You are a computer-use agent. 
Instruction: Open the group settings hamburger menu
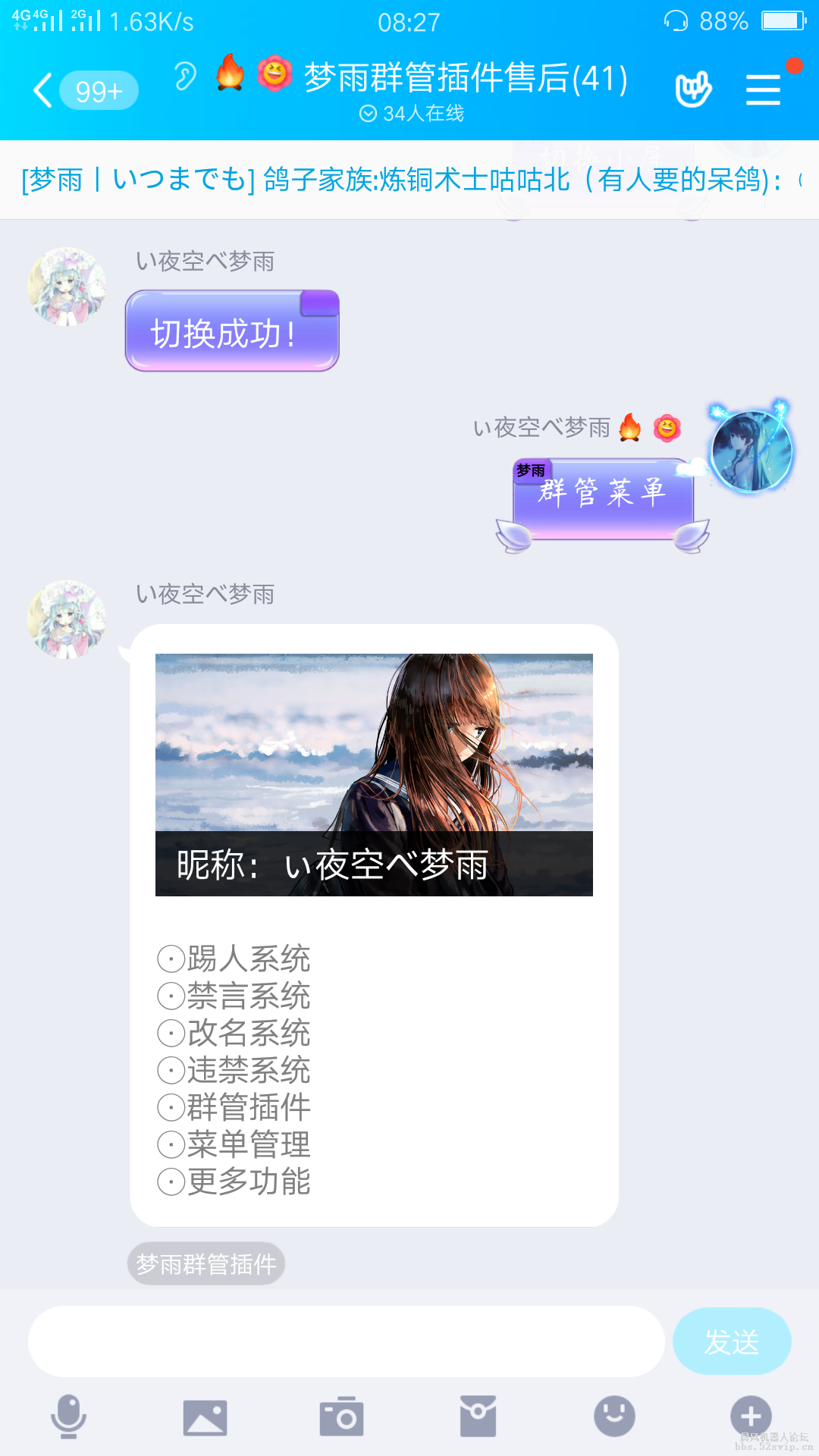(x=763, y=89)
